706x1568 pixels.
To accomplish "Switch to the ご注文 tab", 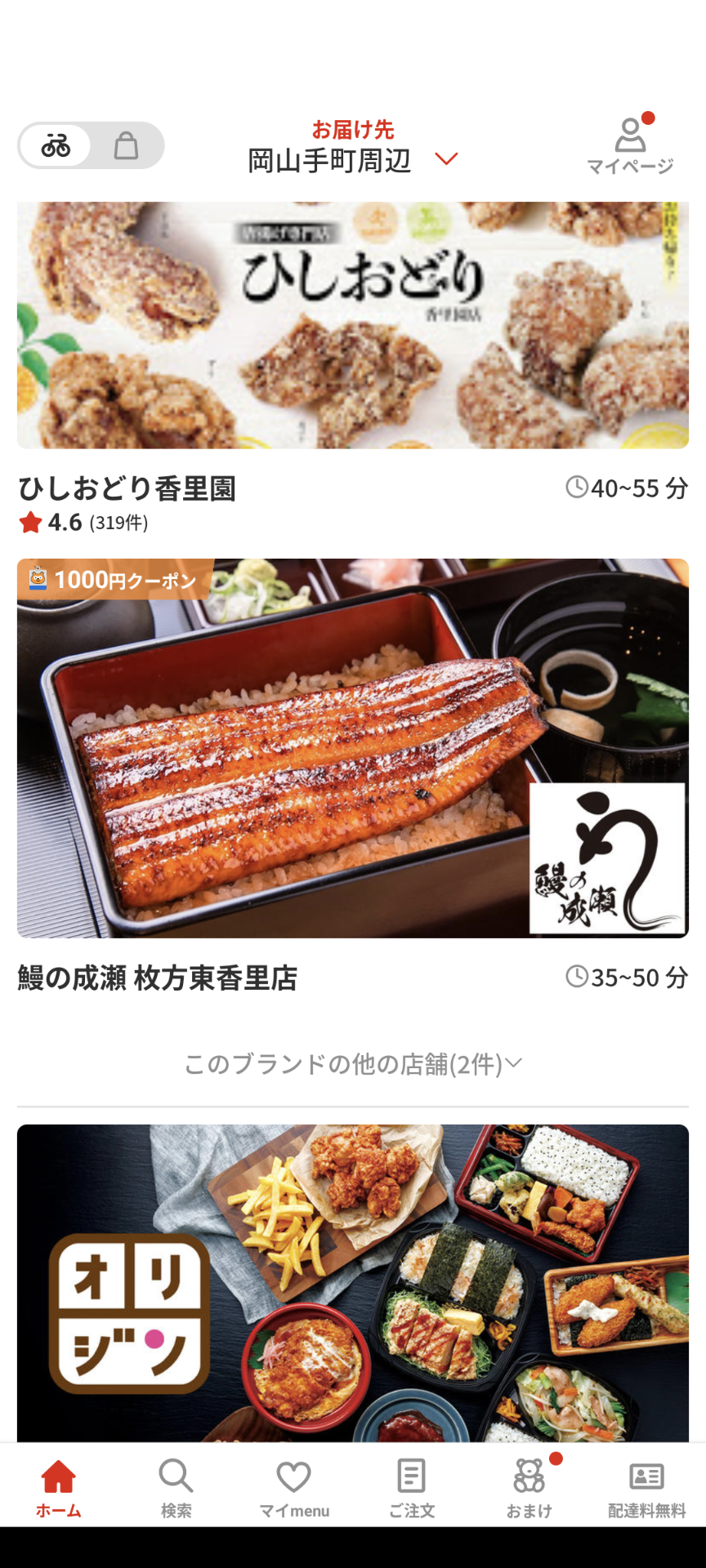I will 411,1487.
